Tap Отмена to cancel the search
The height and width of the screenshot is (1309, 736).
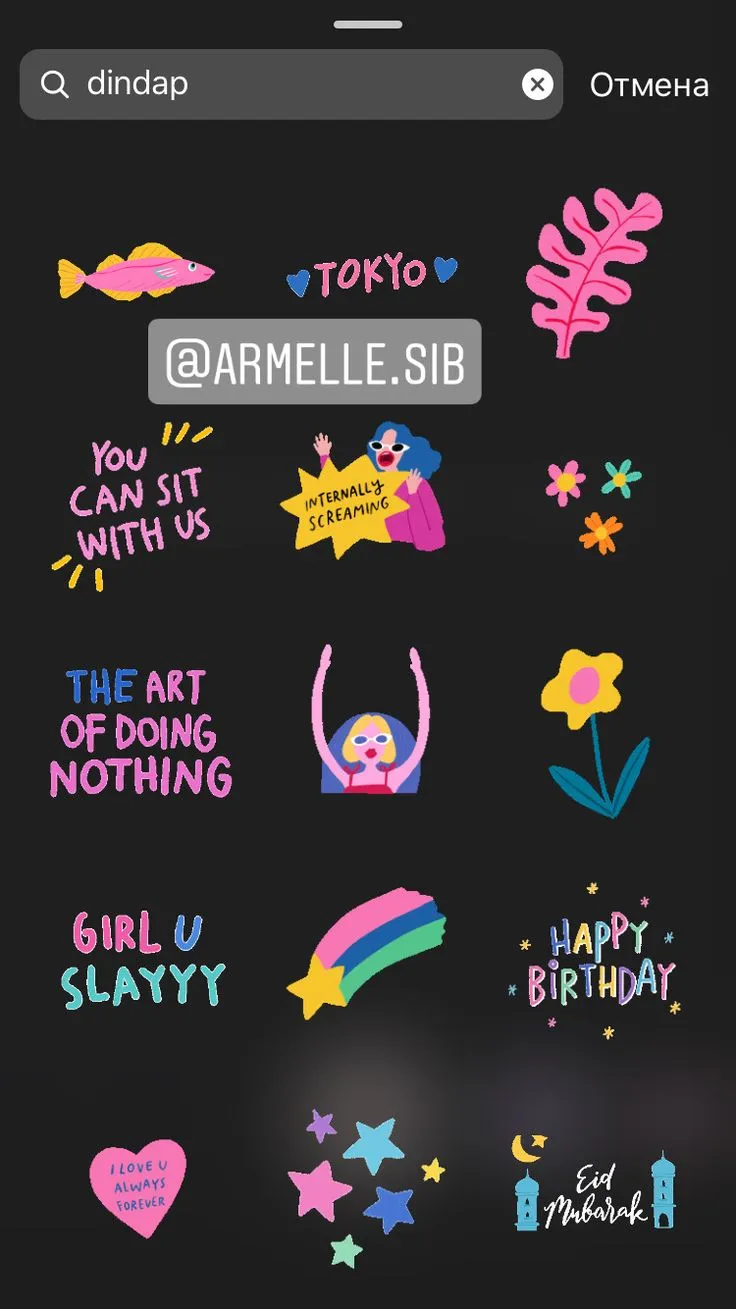click(649, 85)
